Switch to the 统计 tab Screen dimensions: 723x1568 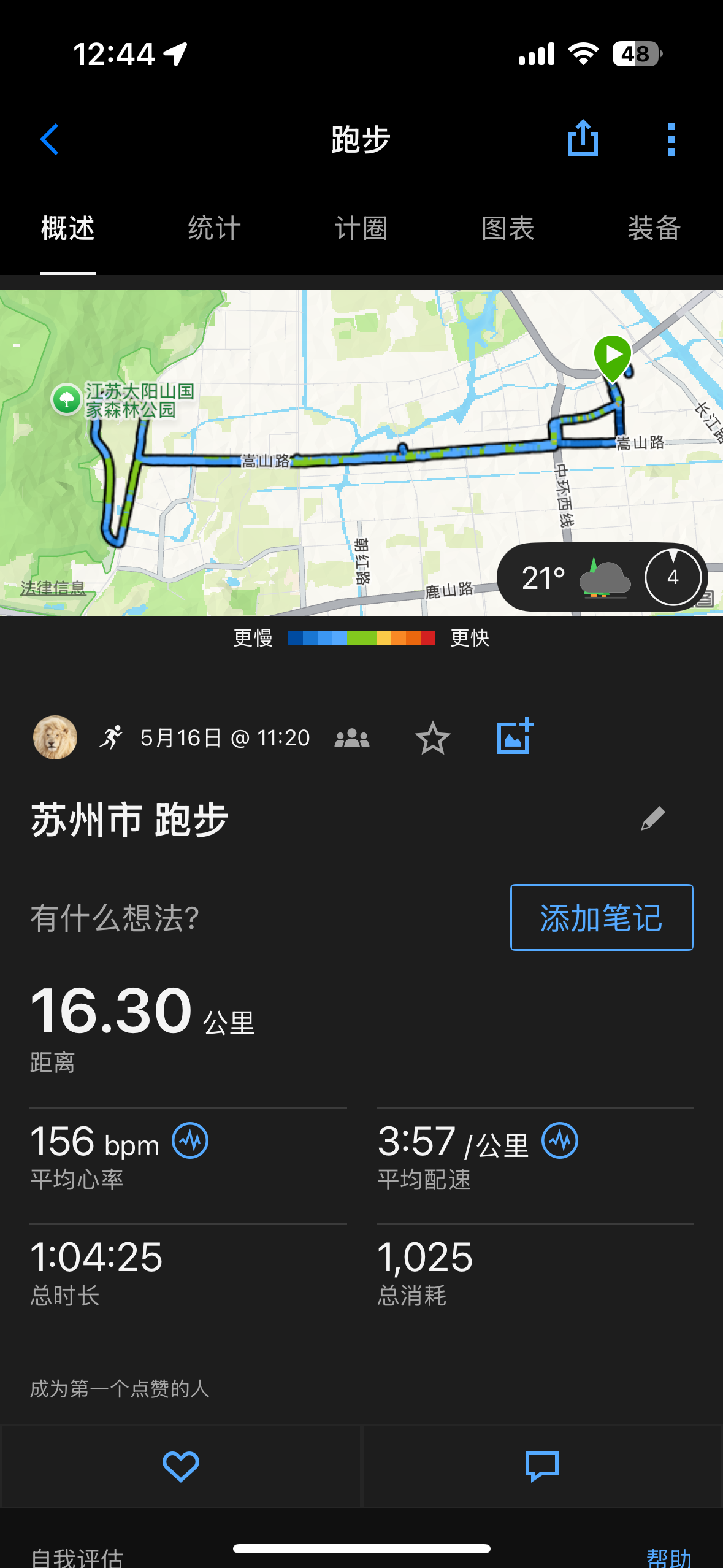(214, 229)
